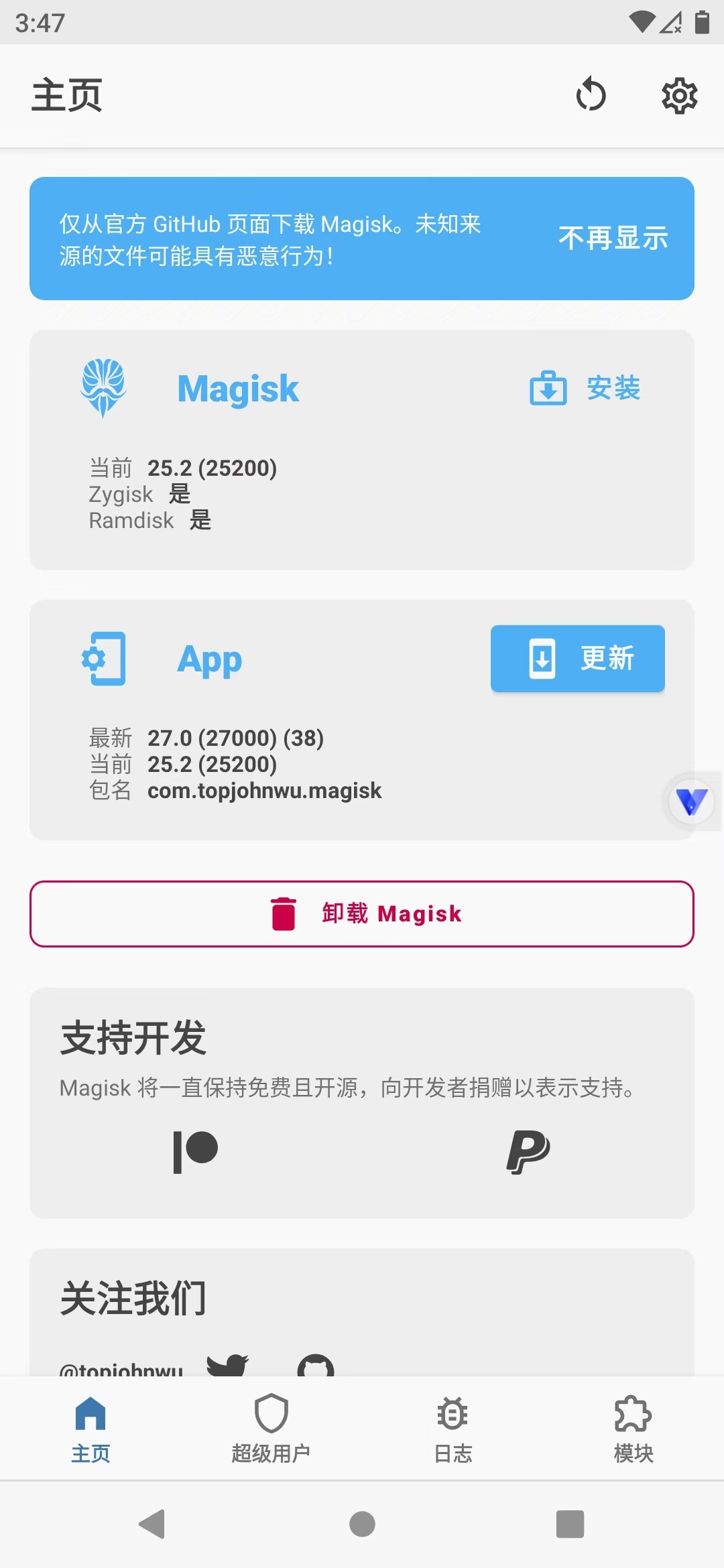Switch to the 模块 tab
The width and height of the screenshot is (724, 1568).
point(633,1429)
